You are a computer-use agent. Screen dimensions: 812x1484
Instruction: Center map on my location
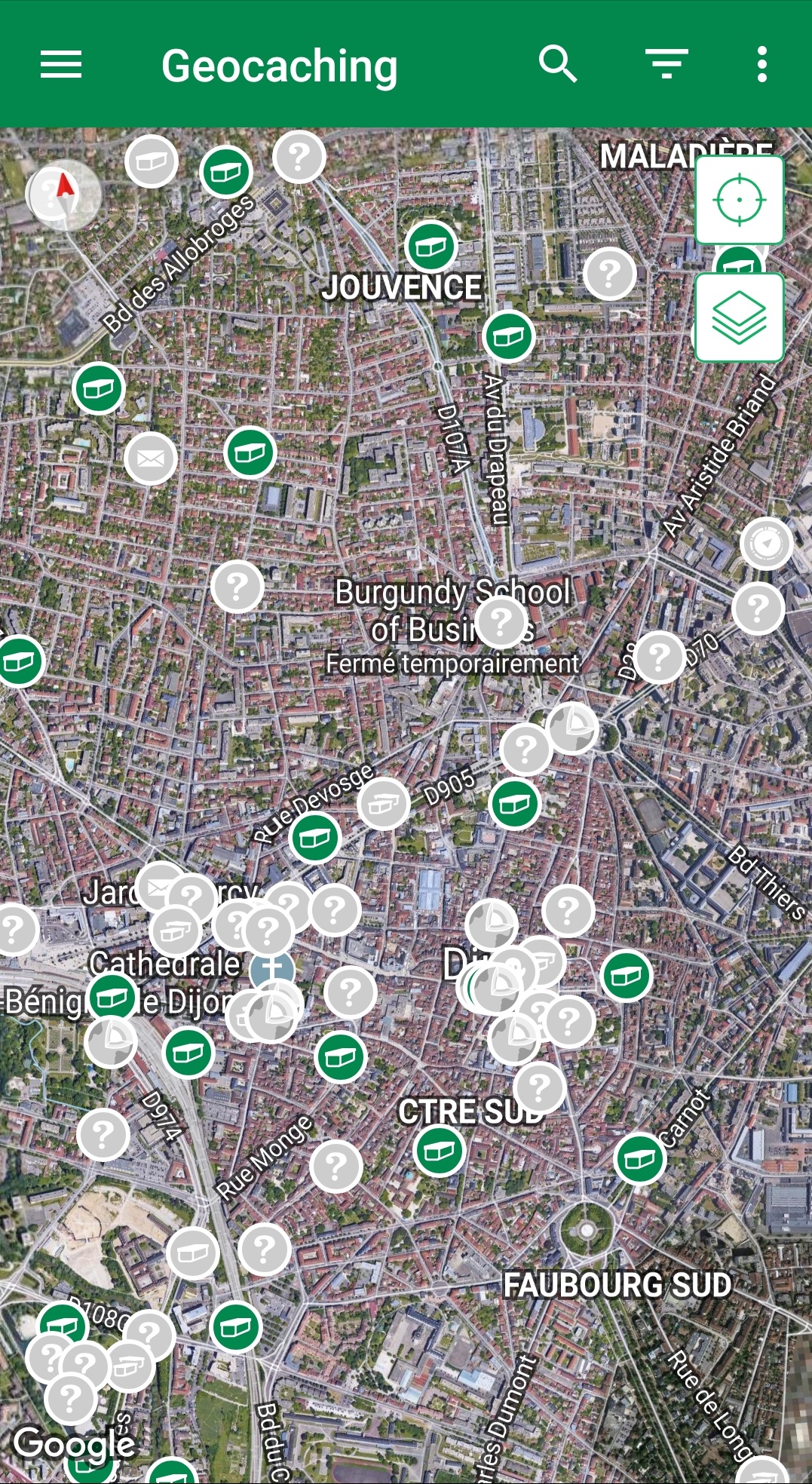pyautogui.click(x=740, y=200)
